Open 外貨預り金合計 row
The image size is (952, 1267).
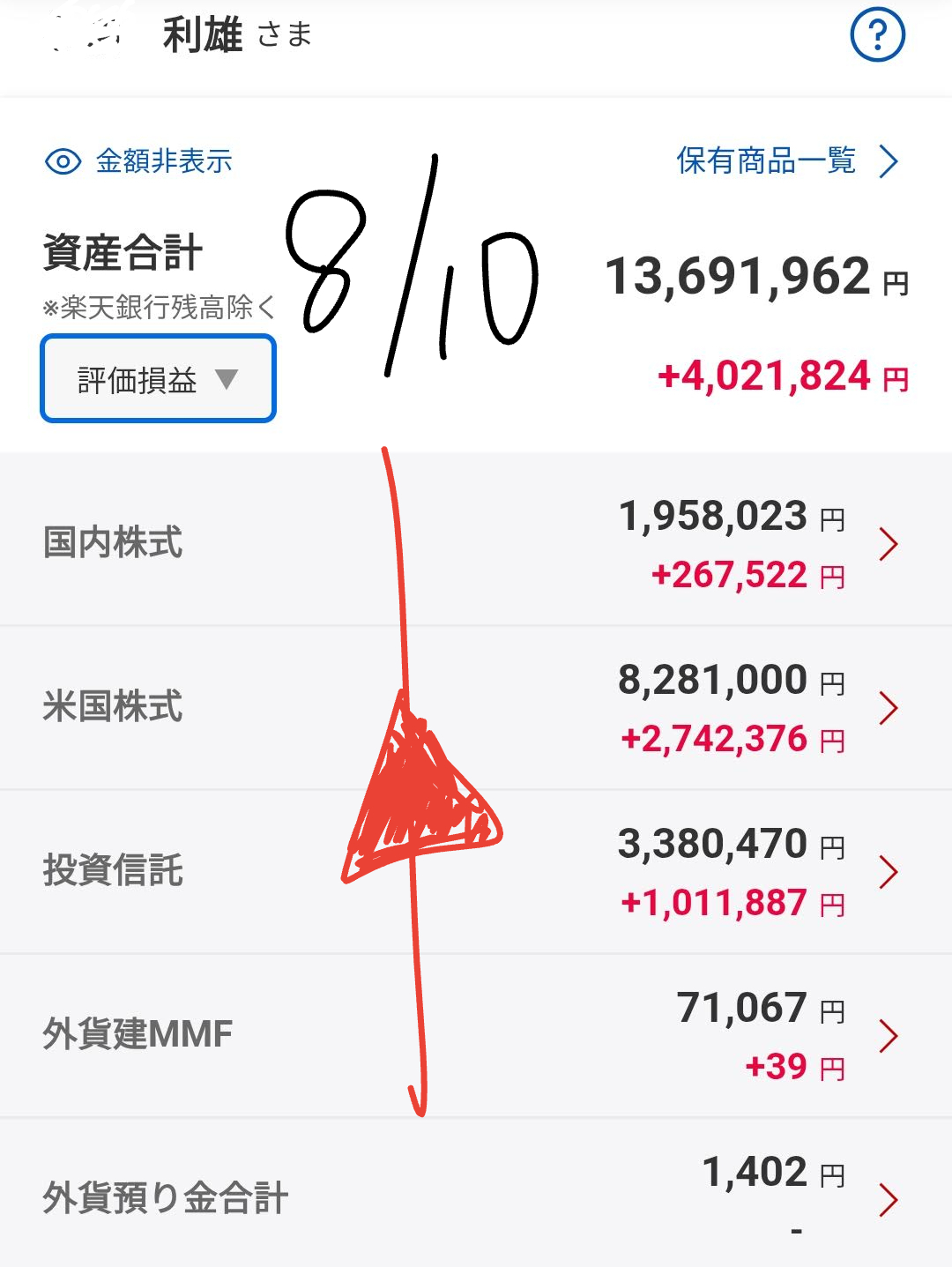(x=476, y=1194)
